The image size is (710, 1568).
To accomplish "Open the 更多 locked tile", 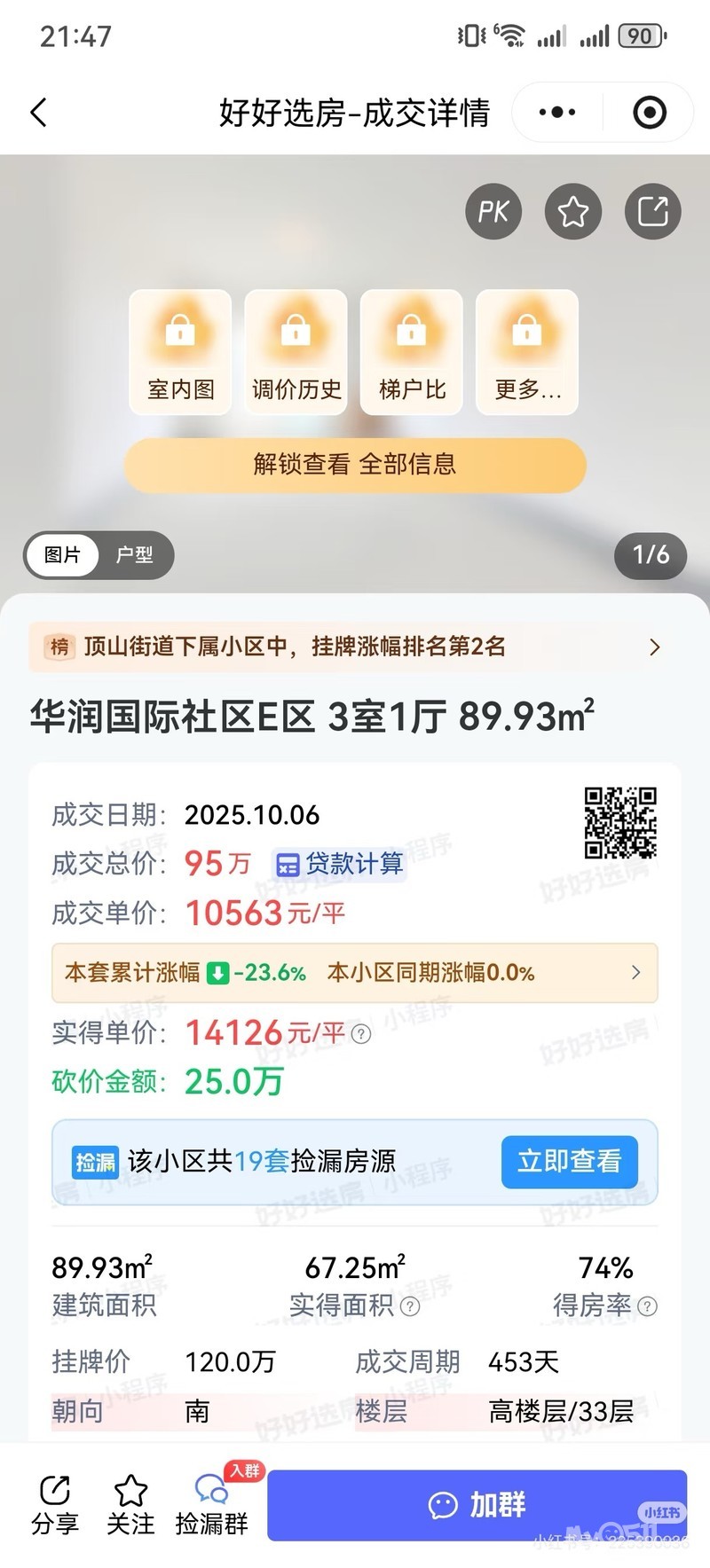I will coord(527,352).
